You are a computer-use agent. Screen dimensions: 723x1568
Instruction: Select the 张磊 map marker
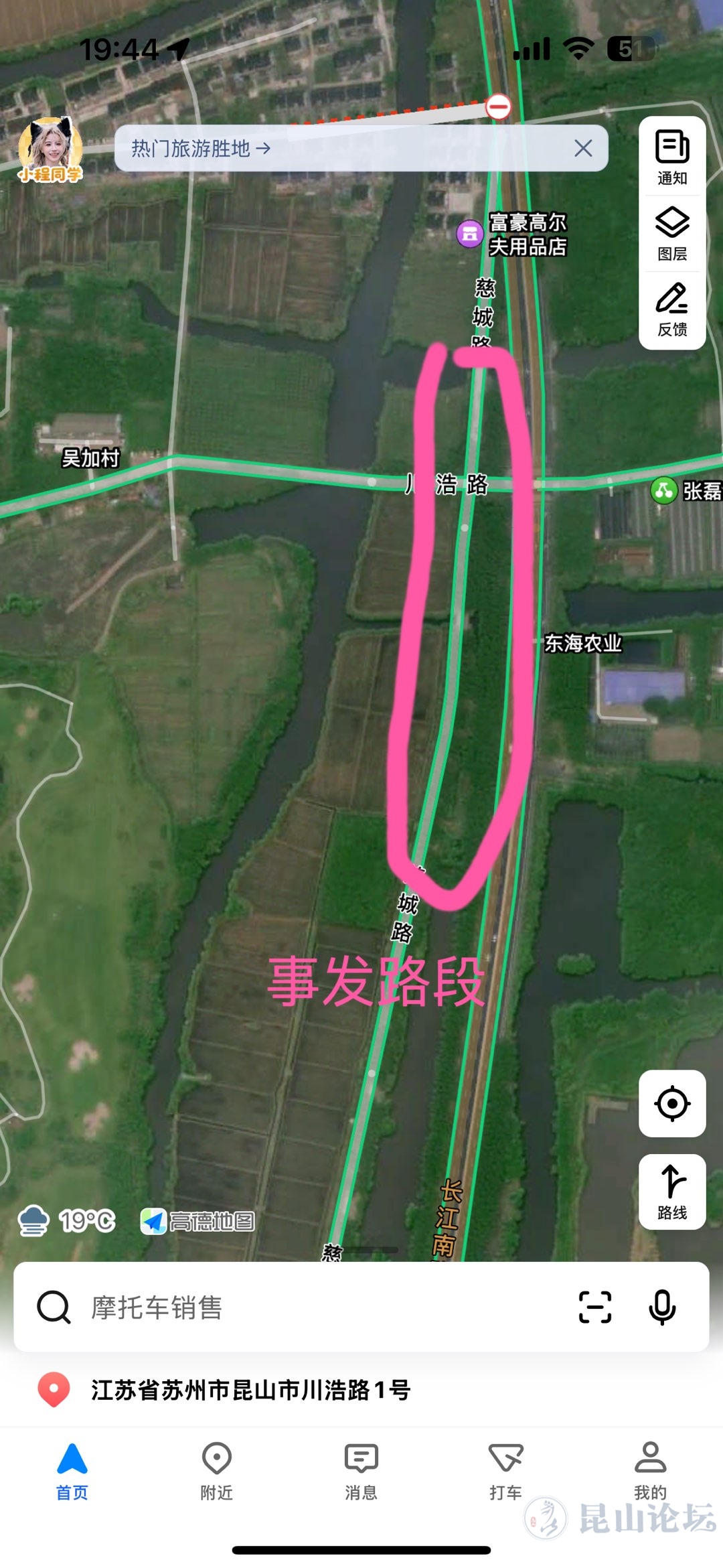point(663,491)
